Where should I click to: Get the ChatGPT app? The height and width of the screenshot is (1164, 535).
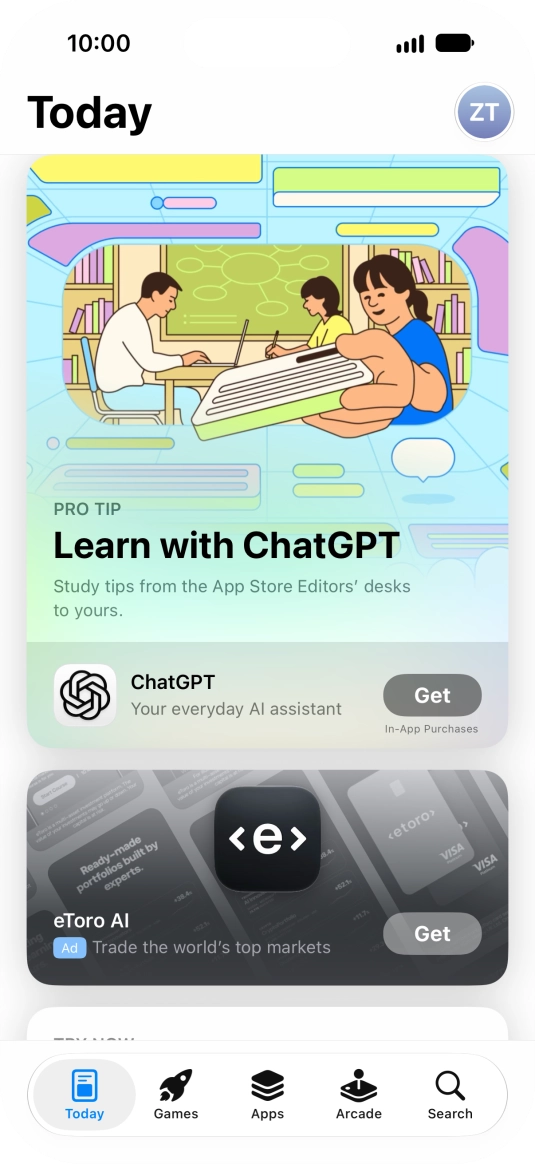click(x=432, y=695)
